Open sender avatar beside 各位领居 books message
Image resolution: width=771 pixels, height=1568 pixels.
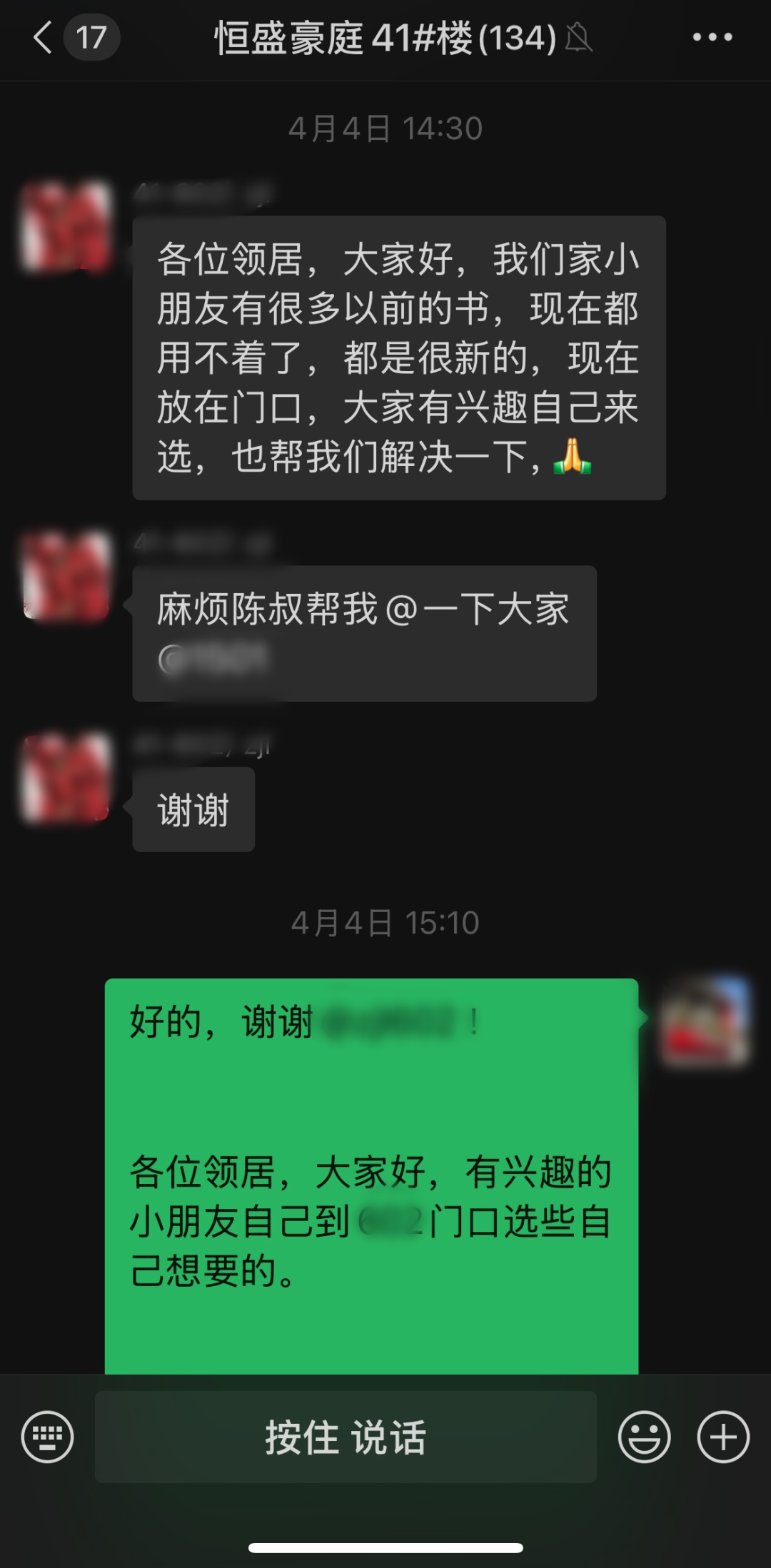tap(66, 227)
